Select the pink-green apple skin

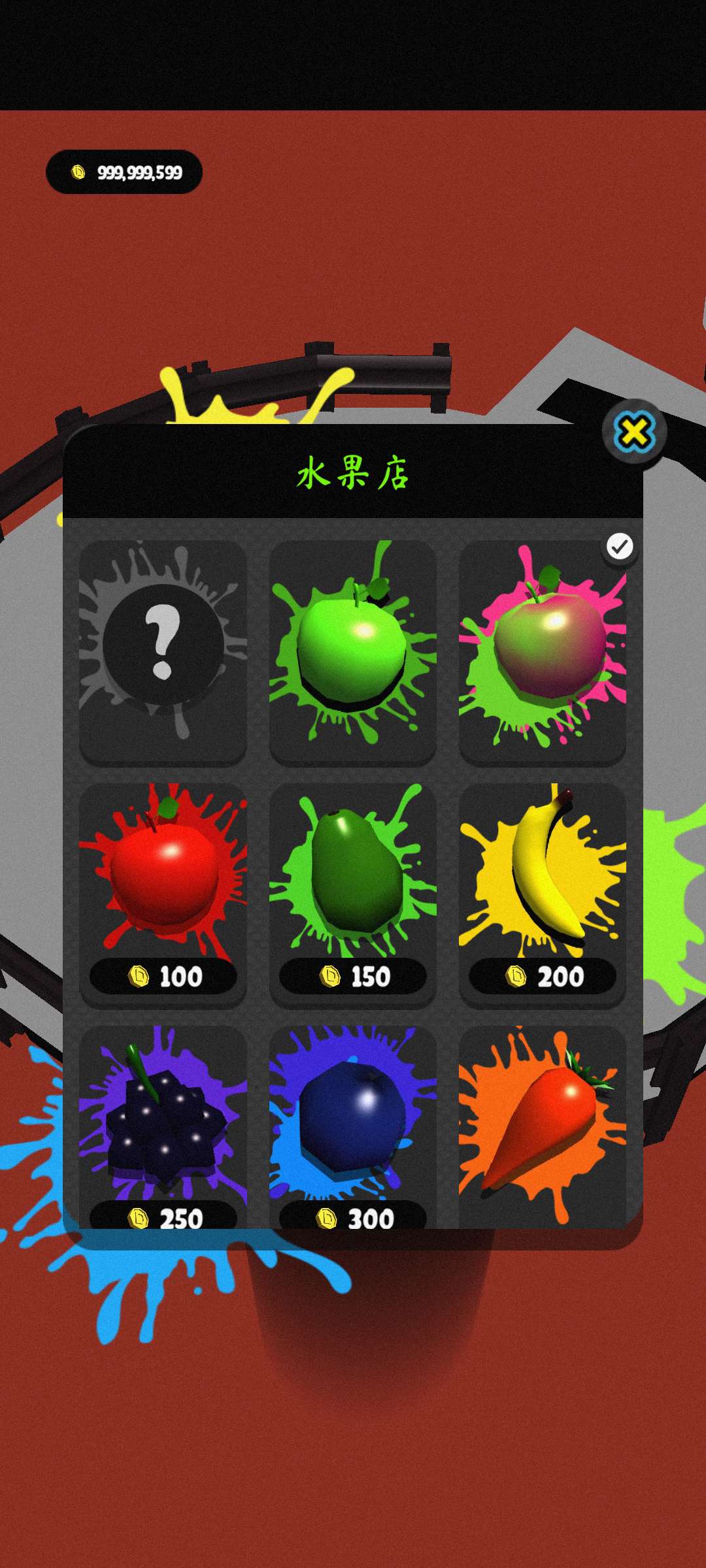pyautogui.click(x=542, y=651)
